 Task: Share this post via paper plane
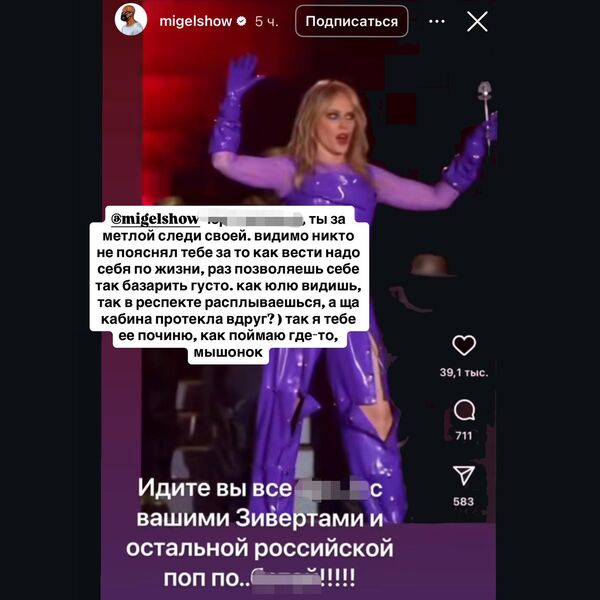point(464,475)
